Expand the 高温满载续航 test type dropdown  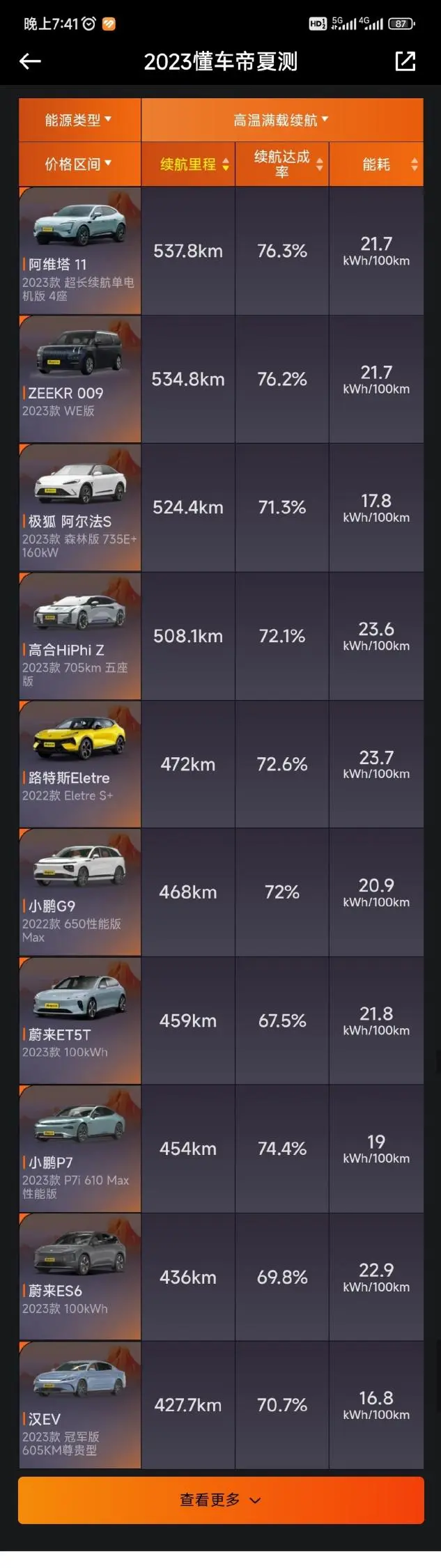click(x=281, y=120)
